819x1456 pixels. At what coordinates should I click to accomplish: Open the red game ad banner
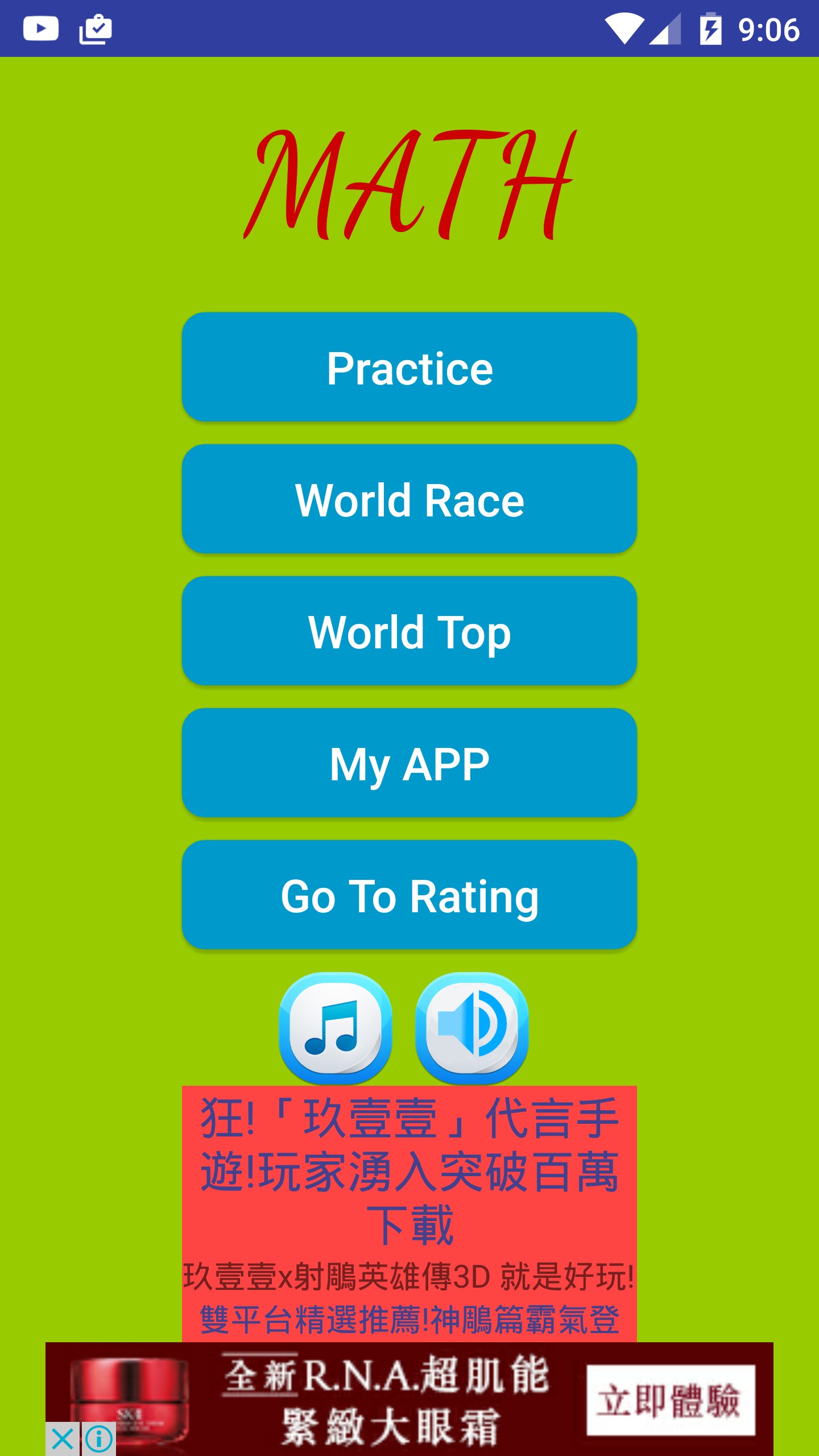click(409, 1211)
